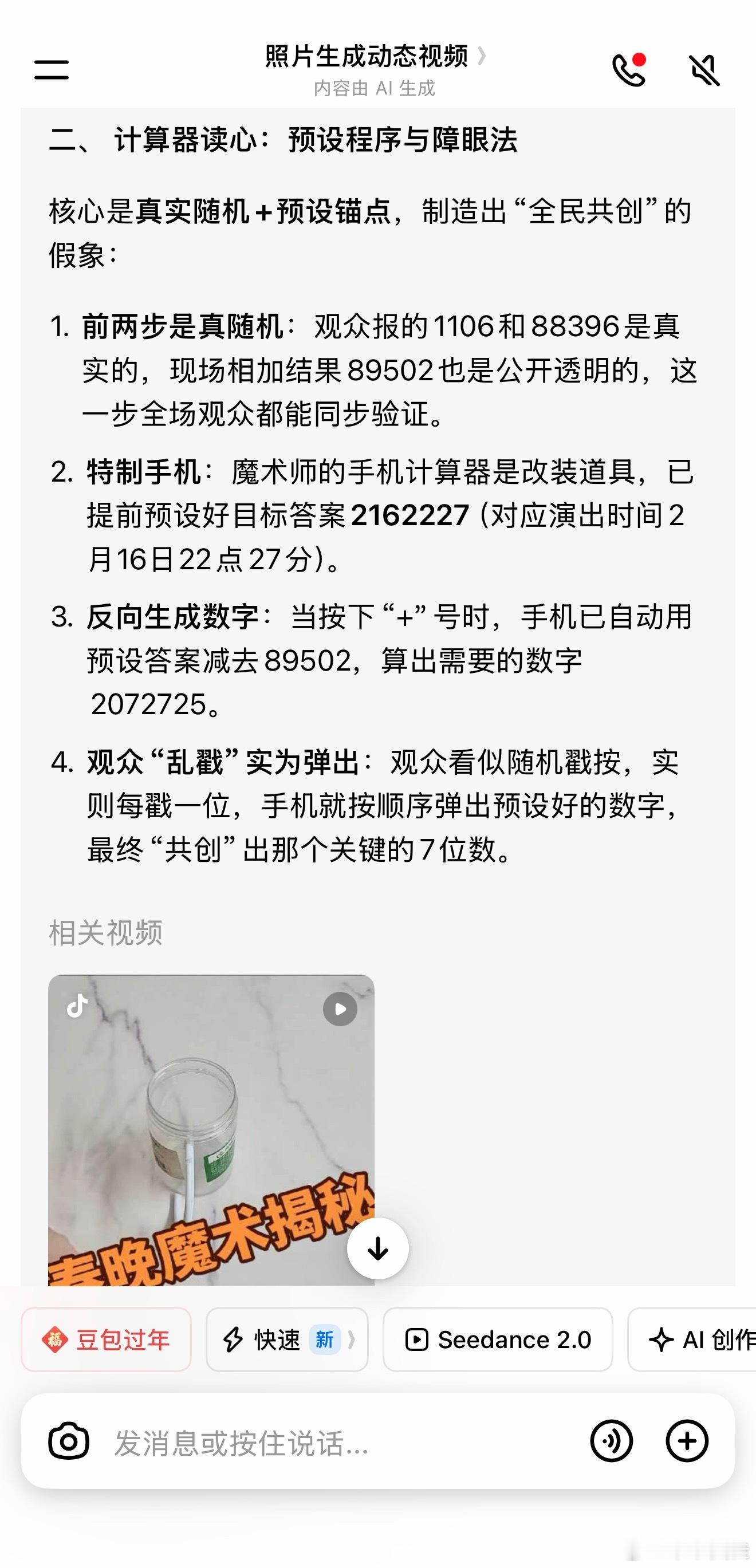Open attachment options with the plus icon
756x1568 pixels.
tap(687, 1441)
